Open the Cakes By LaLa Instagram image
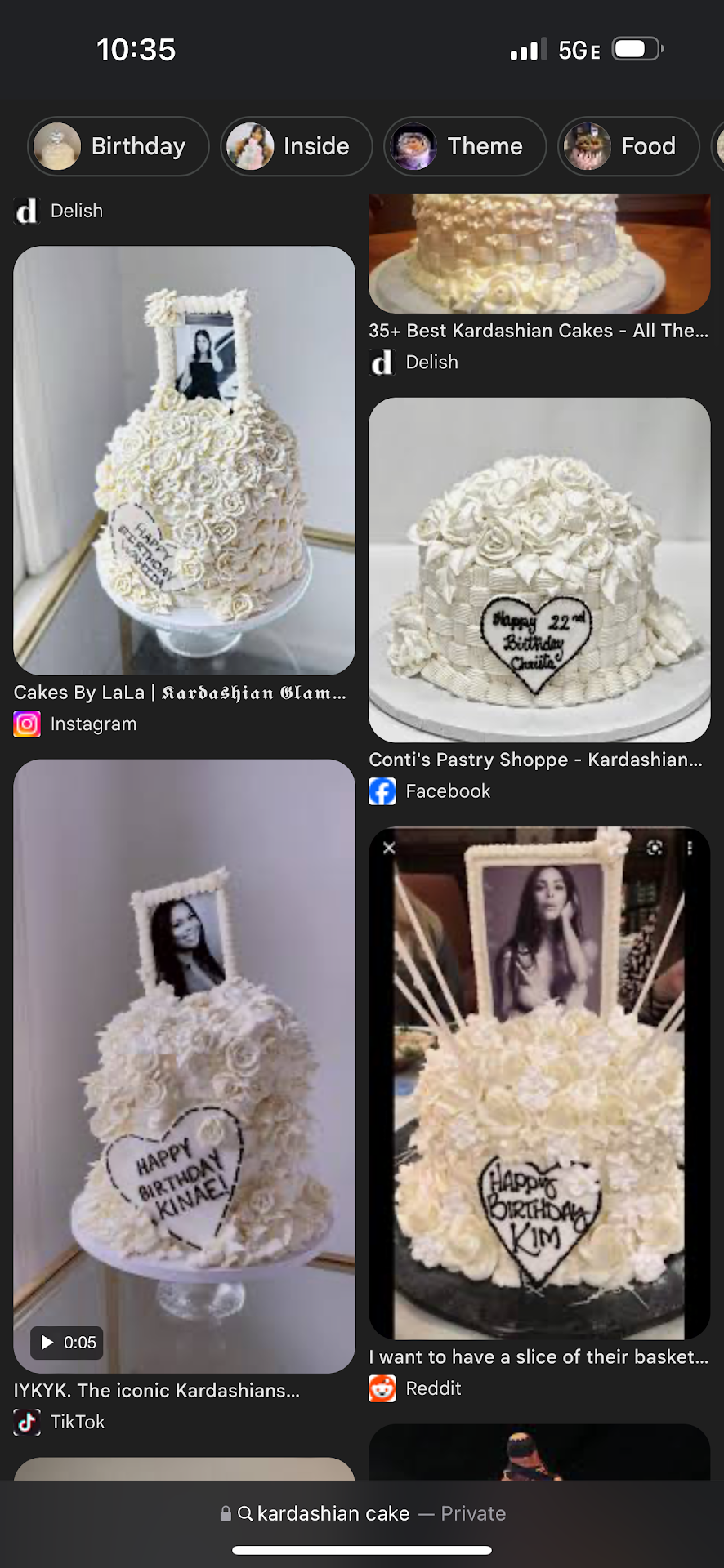 coord(184,461)
